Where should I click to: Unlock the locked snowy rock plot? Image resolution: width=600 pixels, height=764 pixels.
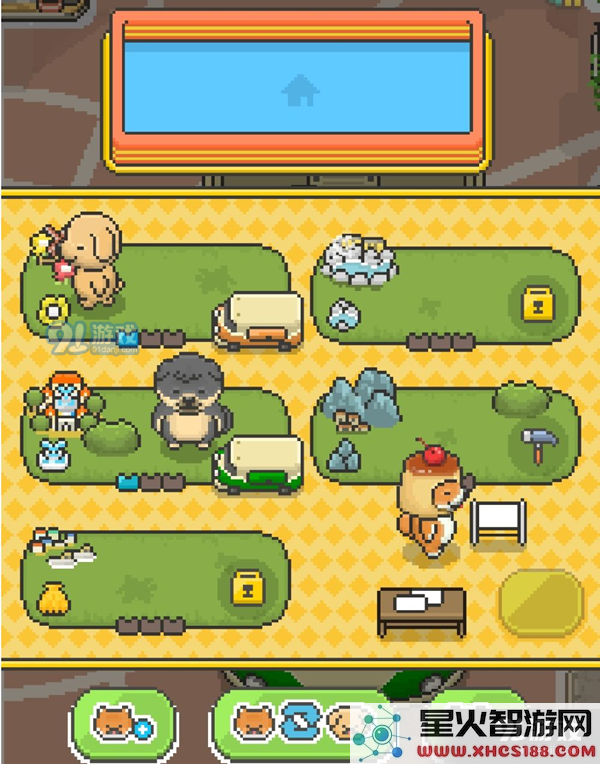point(539,302)
